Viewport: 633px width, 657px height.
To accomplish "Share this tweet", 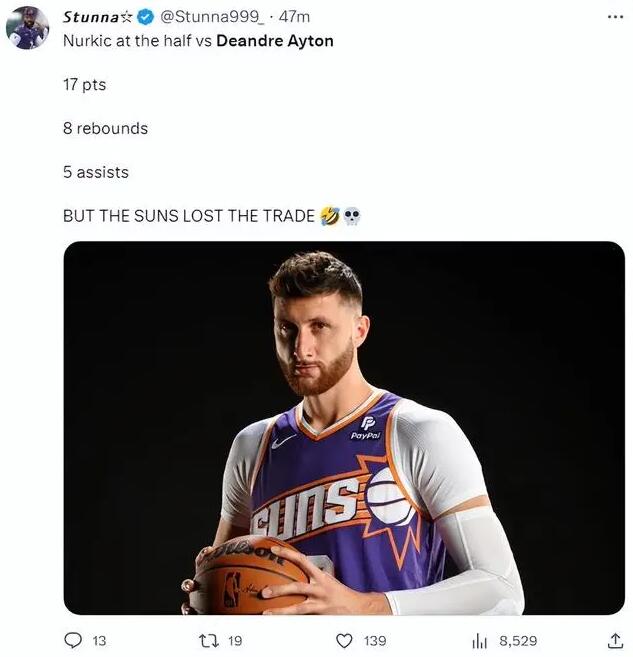I will [613, 640].
